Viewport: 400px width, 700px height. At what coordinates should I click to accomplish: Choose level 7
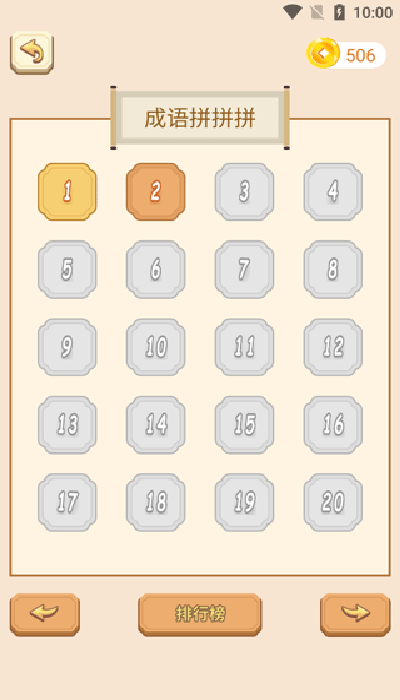[244, 269]
